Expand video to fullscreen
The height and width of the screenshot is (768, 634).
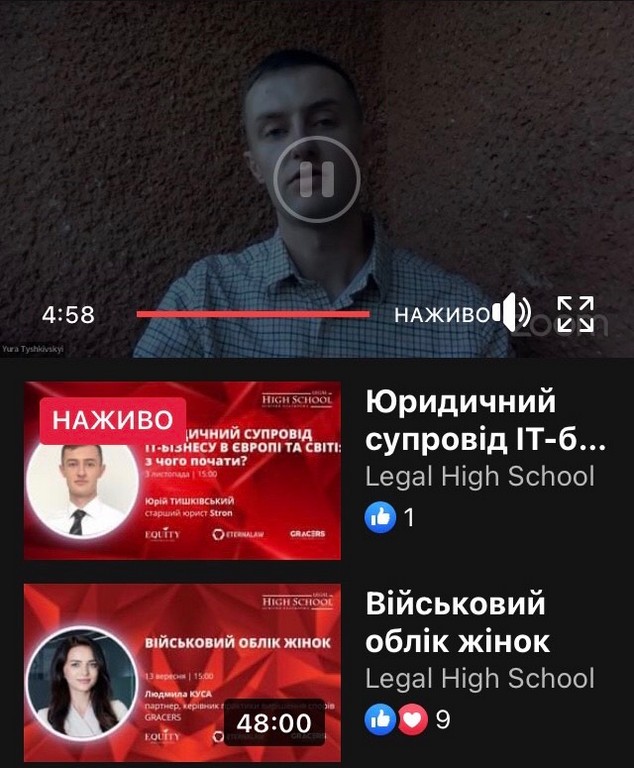coord(575,314)
